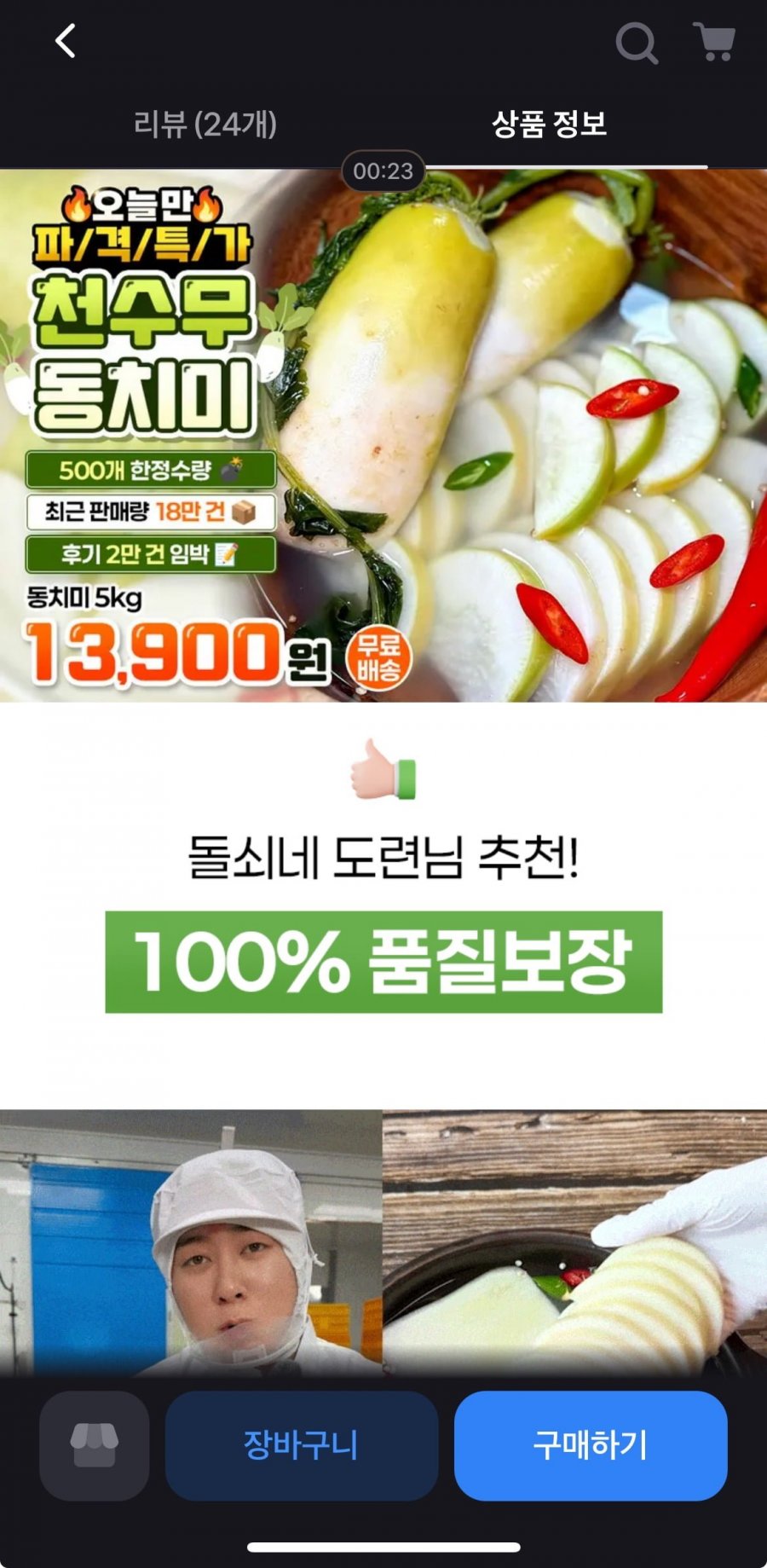767x1568 pixels.
Task: Open the seller store icon button
Action: click(x=95, y=1445)
